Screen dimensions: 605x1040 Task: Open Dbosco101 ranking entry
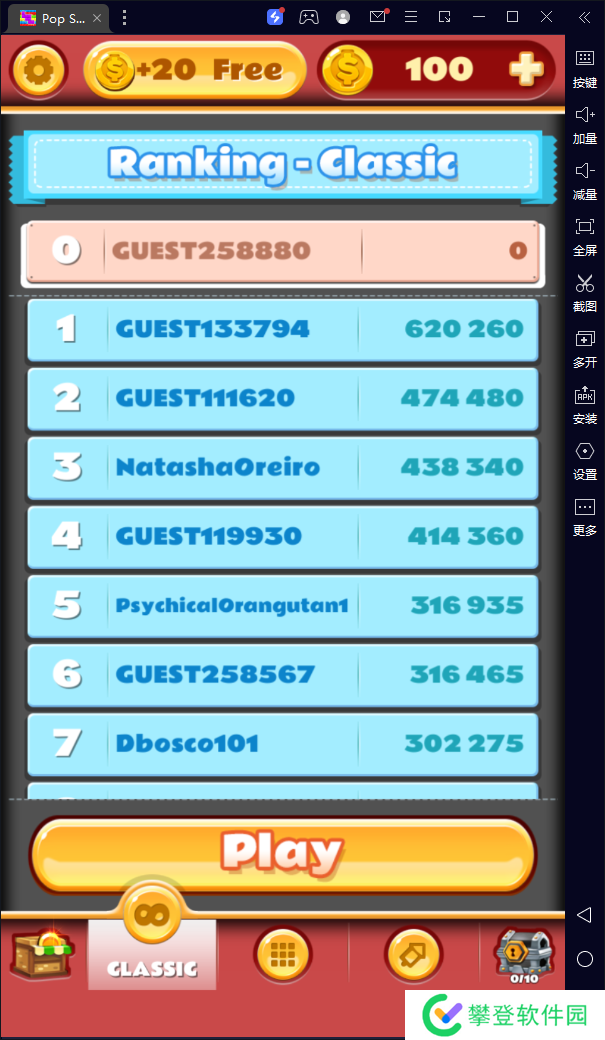tap(282, 743)
